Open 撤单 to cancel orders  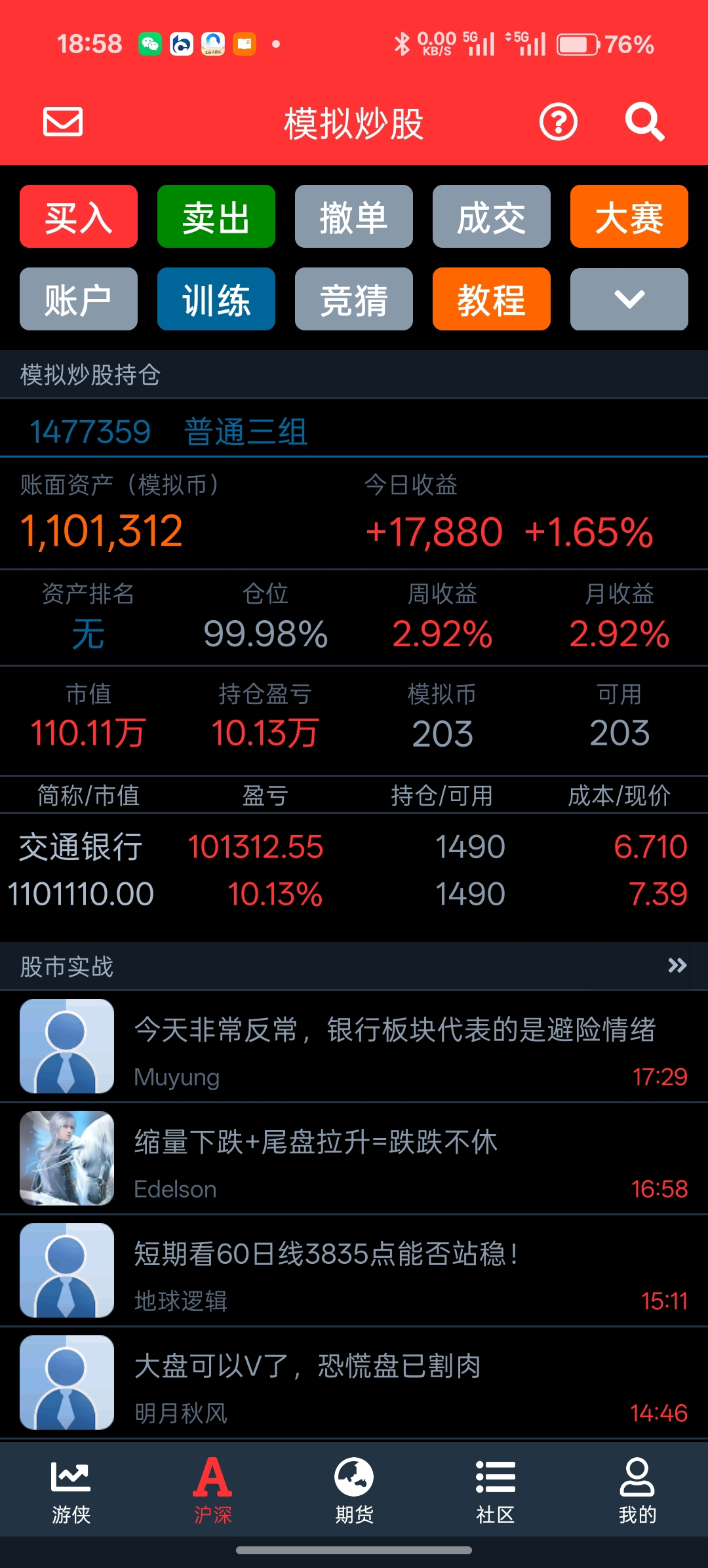[x=354, y=216]
